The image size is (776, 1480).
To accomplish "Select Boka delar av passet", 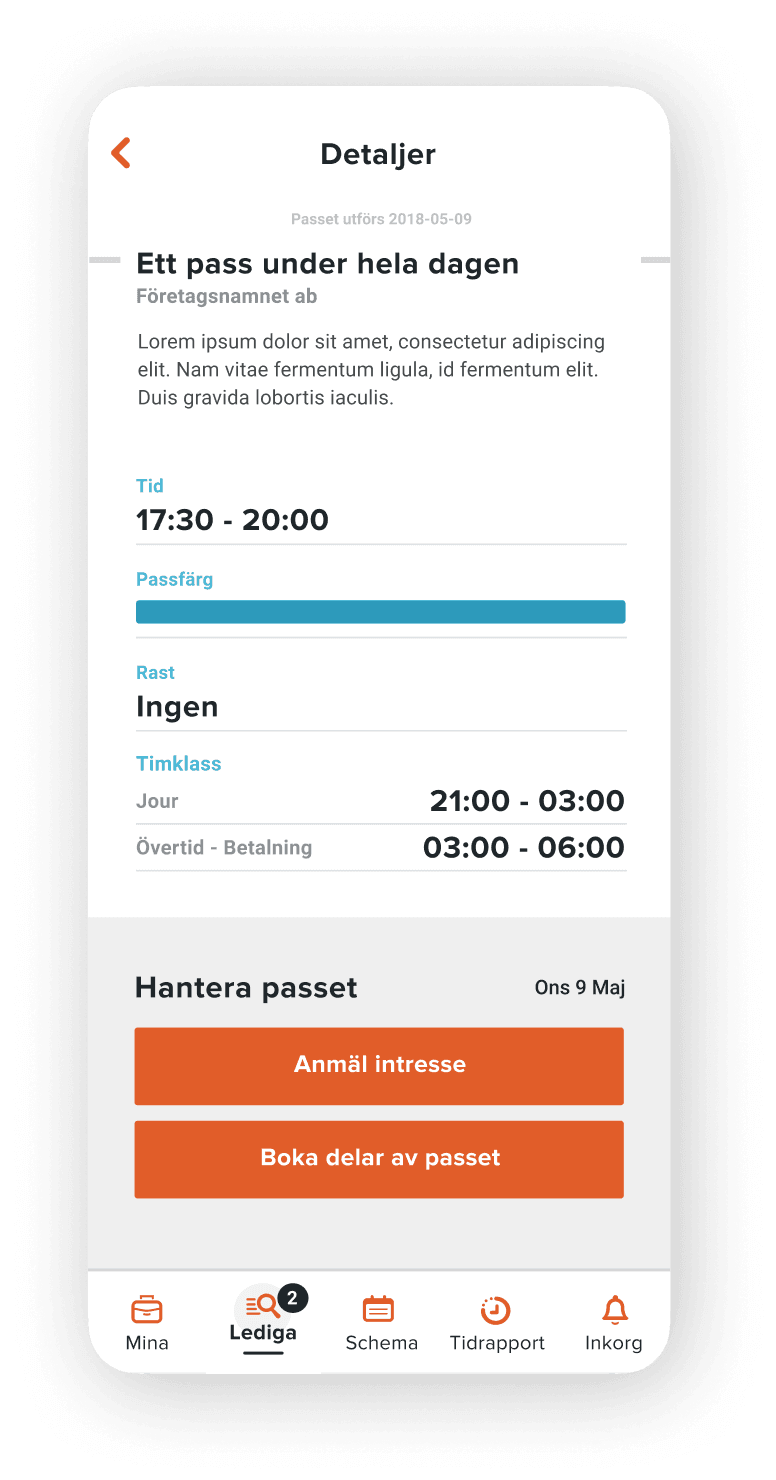I will [379, 1158].
